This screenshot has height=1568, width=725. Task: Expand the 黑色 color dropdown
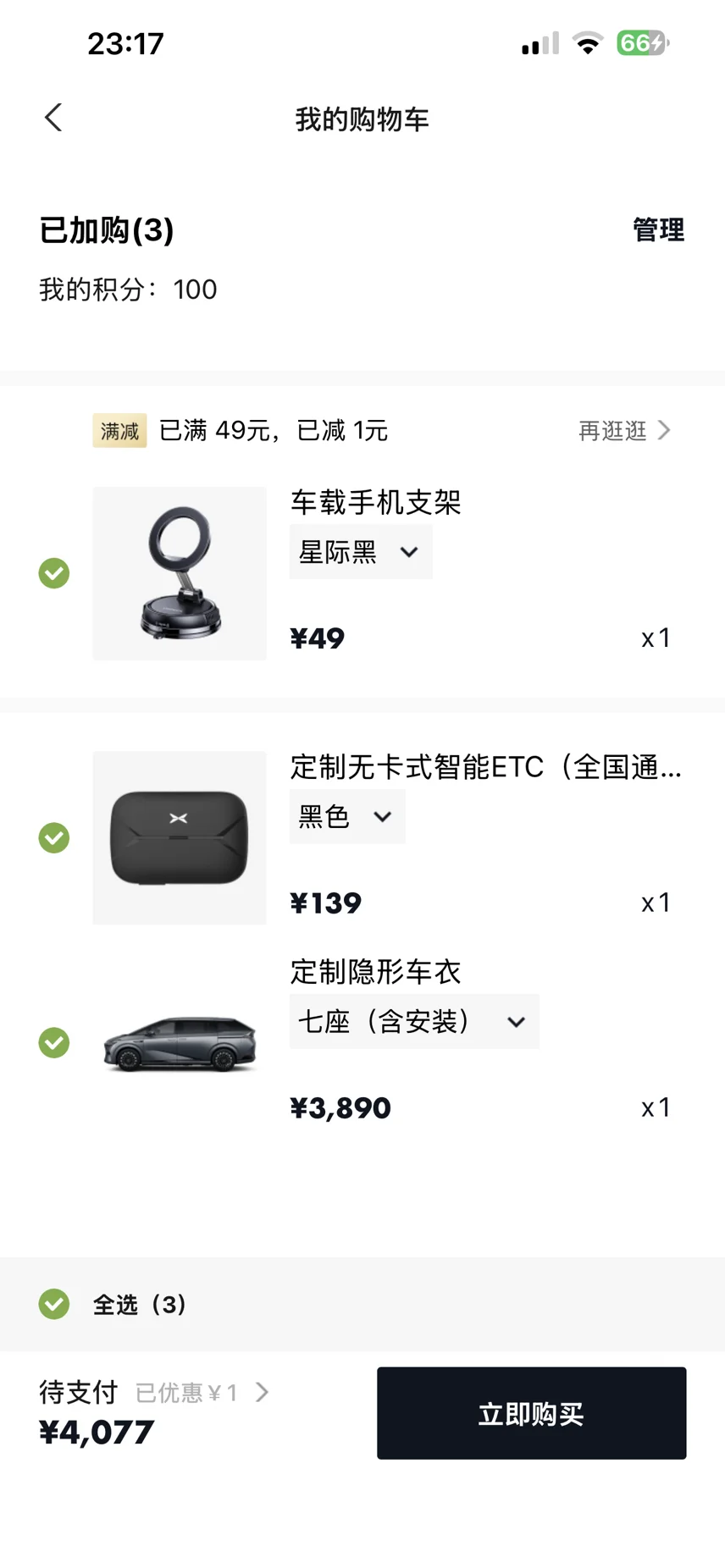tap(347, 816)
